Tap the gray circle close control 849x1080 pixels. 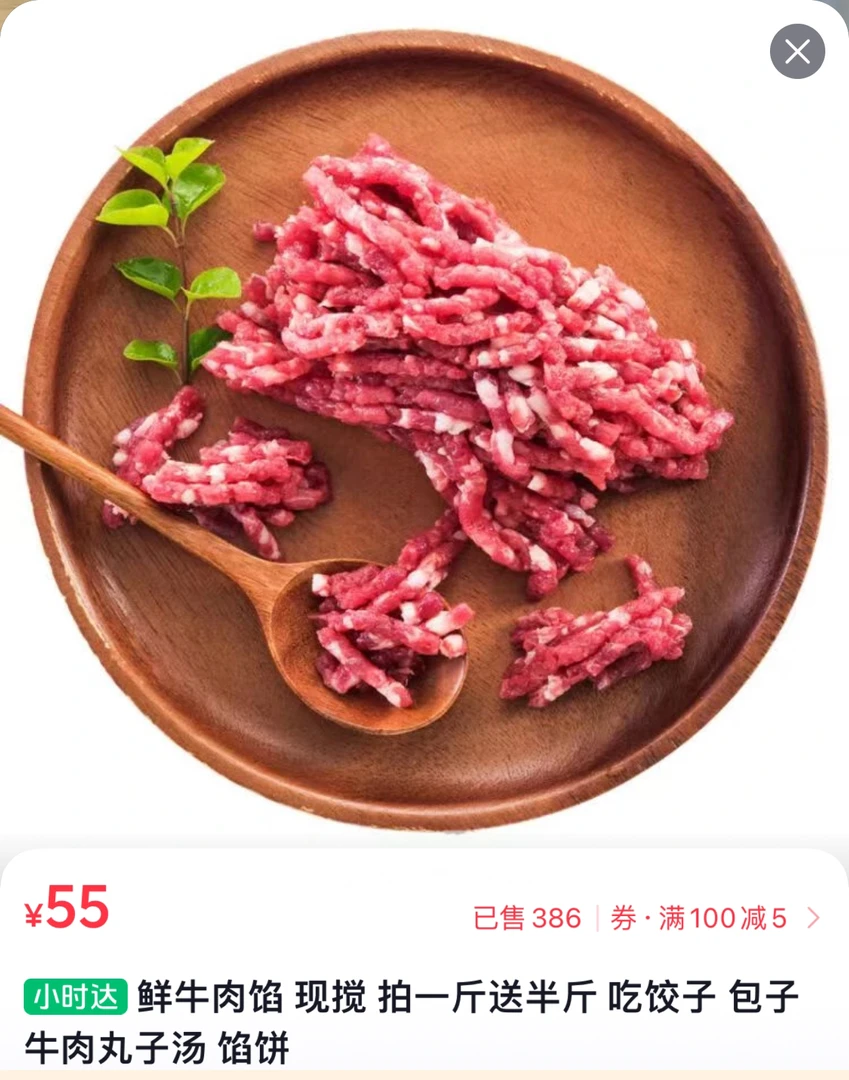click(x=797, y=51)
